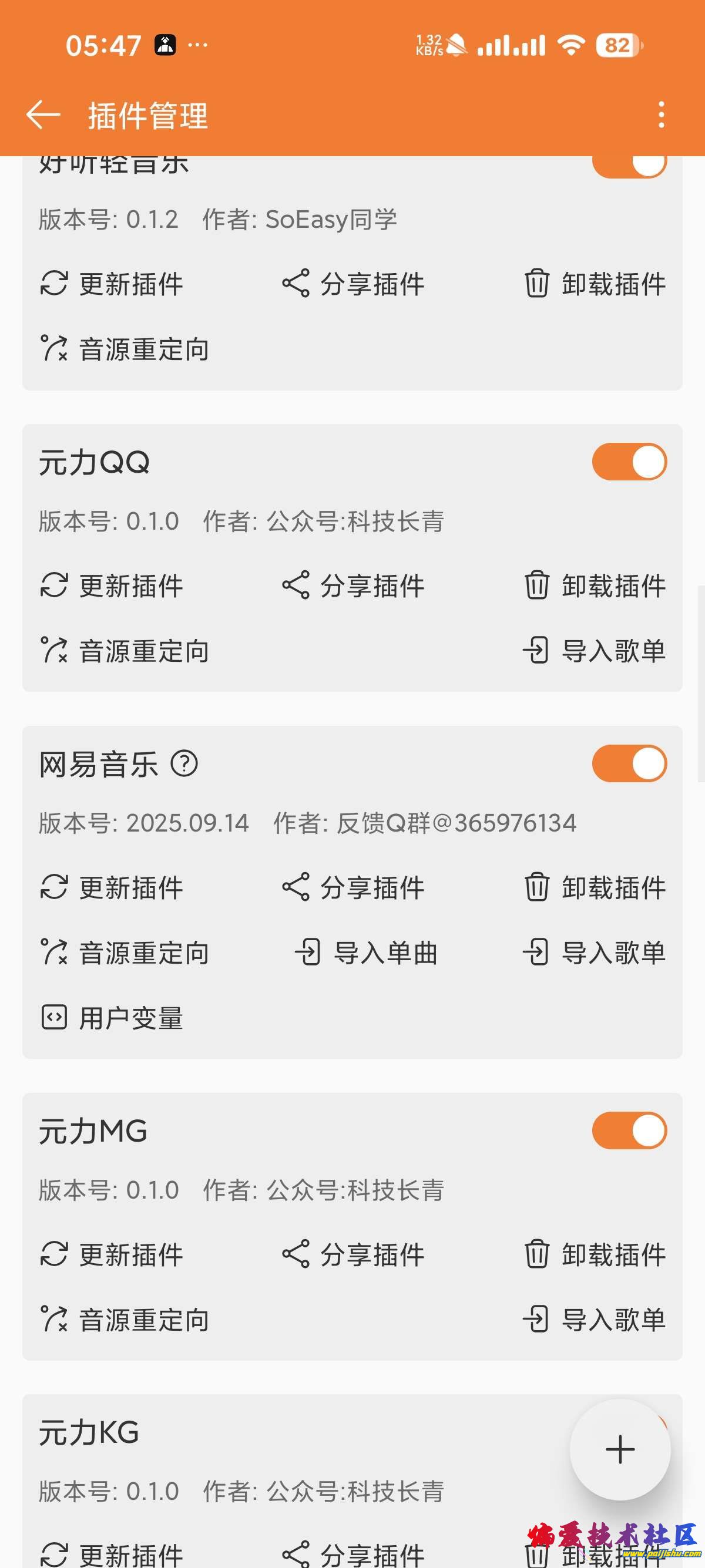Image resolution: width=705 pixels, height=1568 pixels.
Task: Share the 元力QQ plugin
Action: coord(353,586)
